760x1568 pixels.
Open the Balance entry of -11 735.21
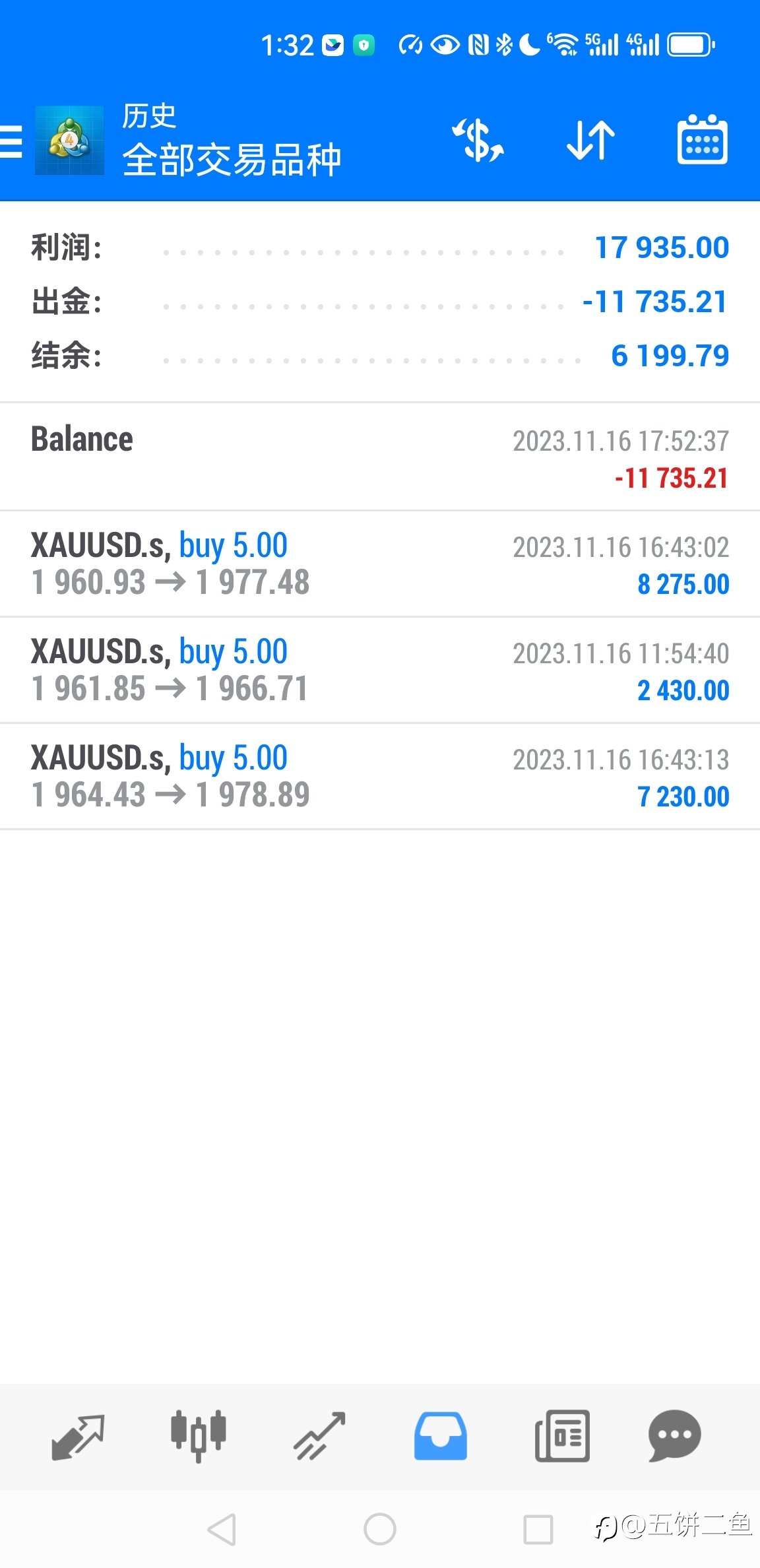click(380, 457)
